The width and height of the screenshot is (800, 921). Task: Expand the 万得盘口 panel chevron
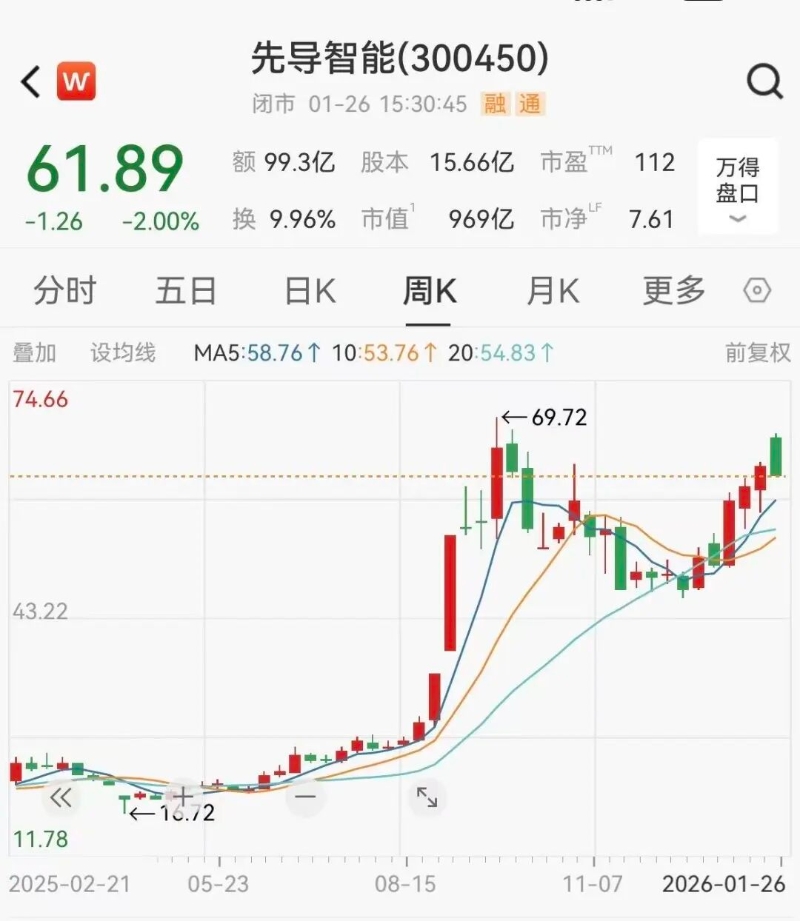735,216
